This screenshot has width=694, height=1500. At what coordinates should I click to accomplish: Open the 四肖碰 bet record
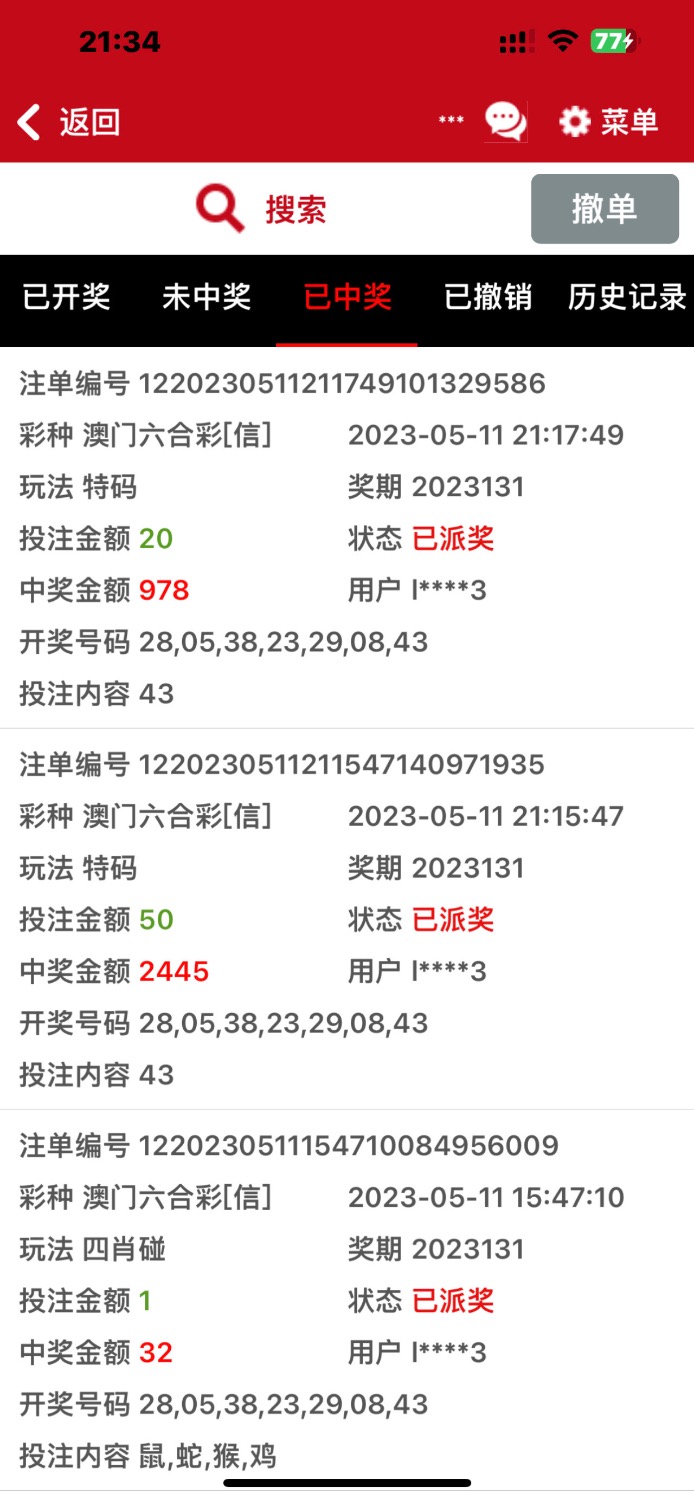pos(346,1300)
